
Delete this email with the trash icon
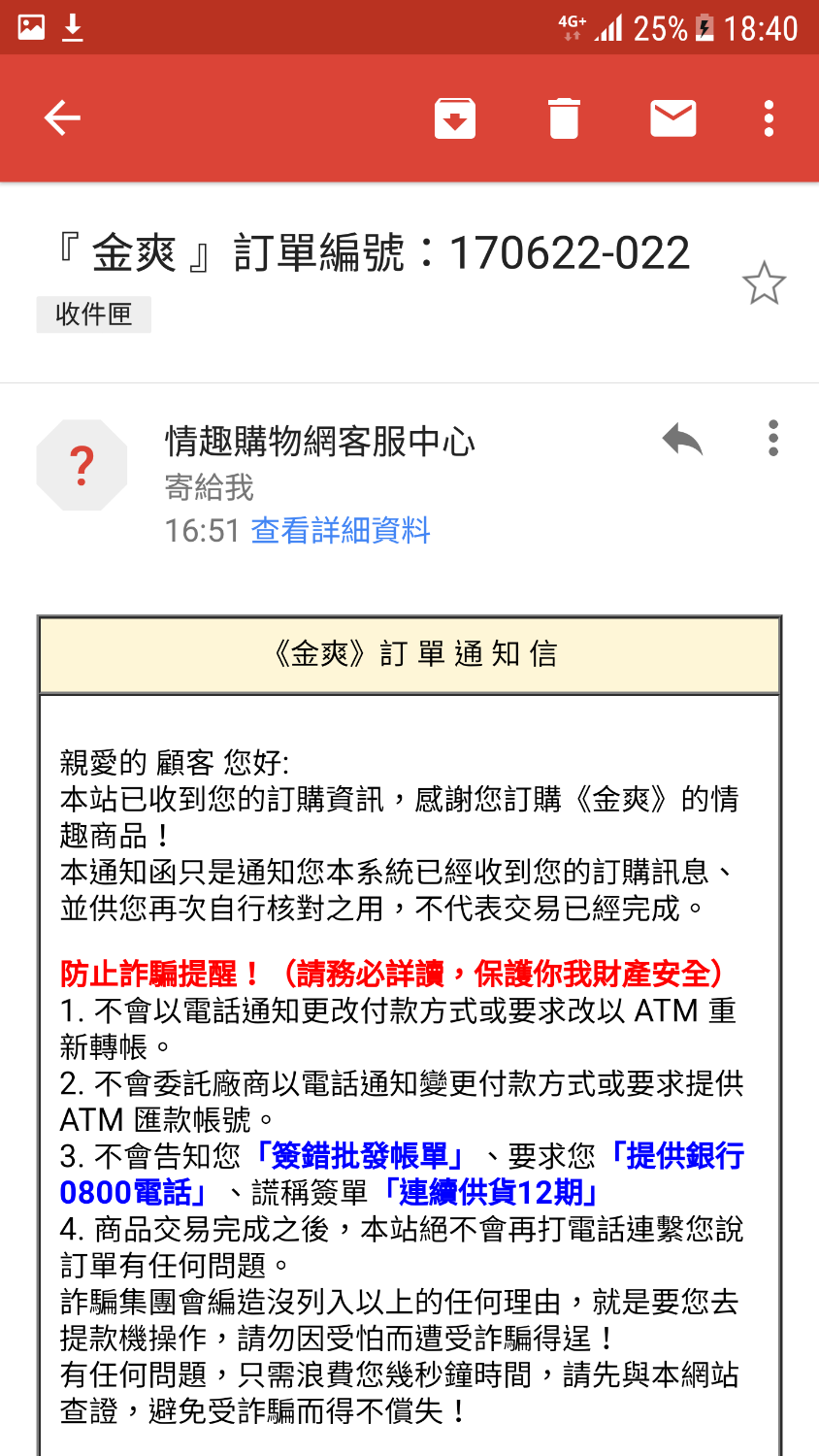point(564,118)
